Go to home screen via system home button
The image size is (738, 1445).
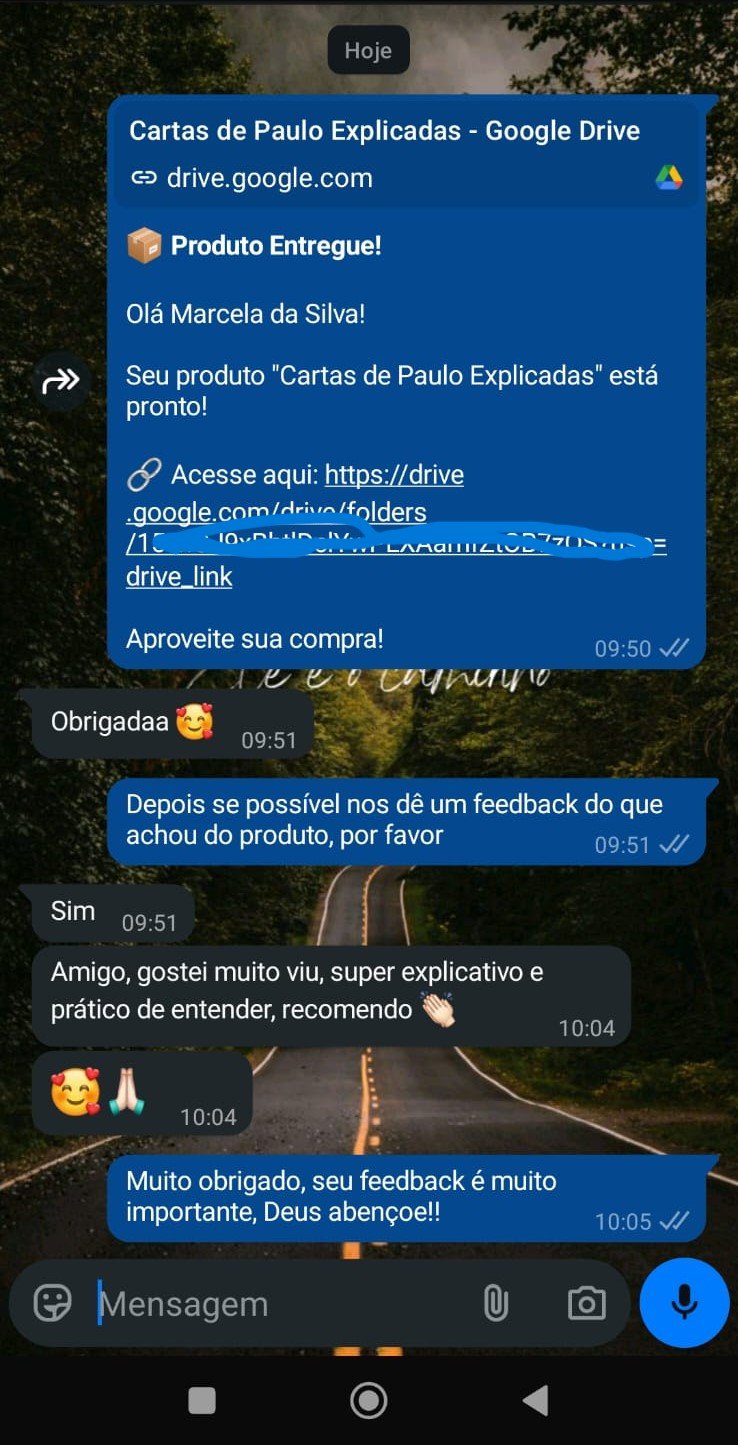pyautogui.click(x=368, y=1401)
